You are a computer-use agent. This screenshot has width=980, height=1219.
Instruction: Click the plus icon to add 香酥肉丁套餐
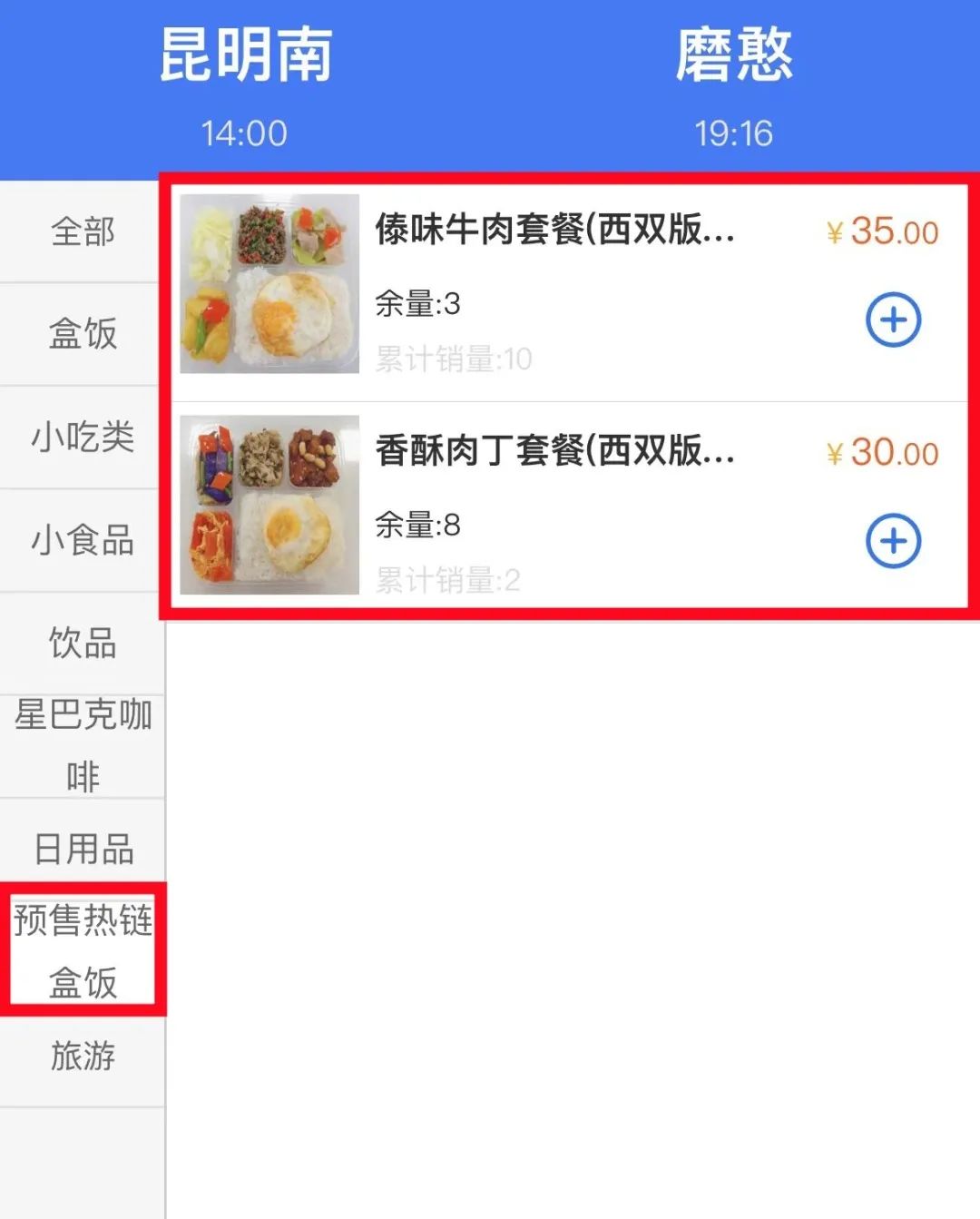894,540
